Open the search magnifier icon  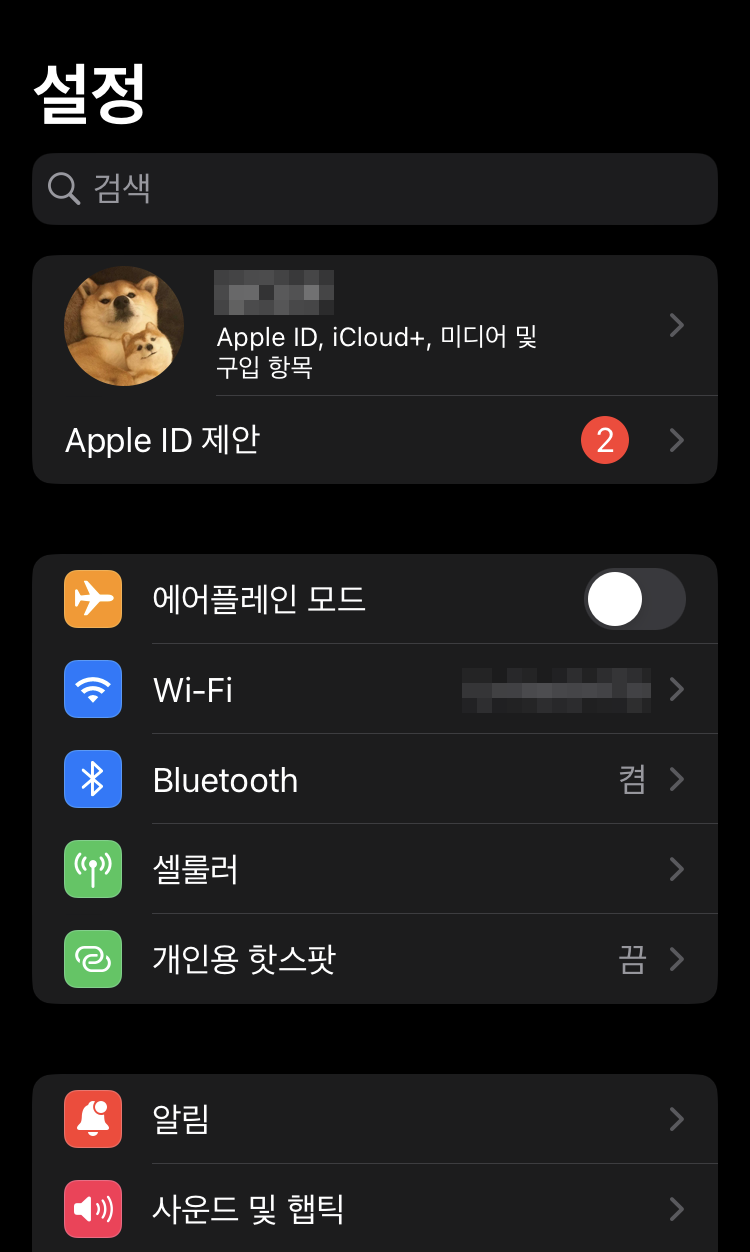coord(62,188)
